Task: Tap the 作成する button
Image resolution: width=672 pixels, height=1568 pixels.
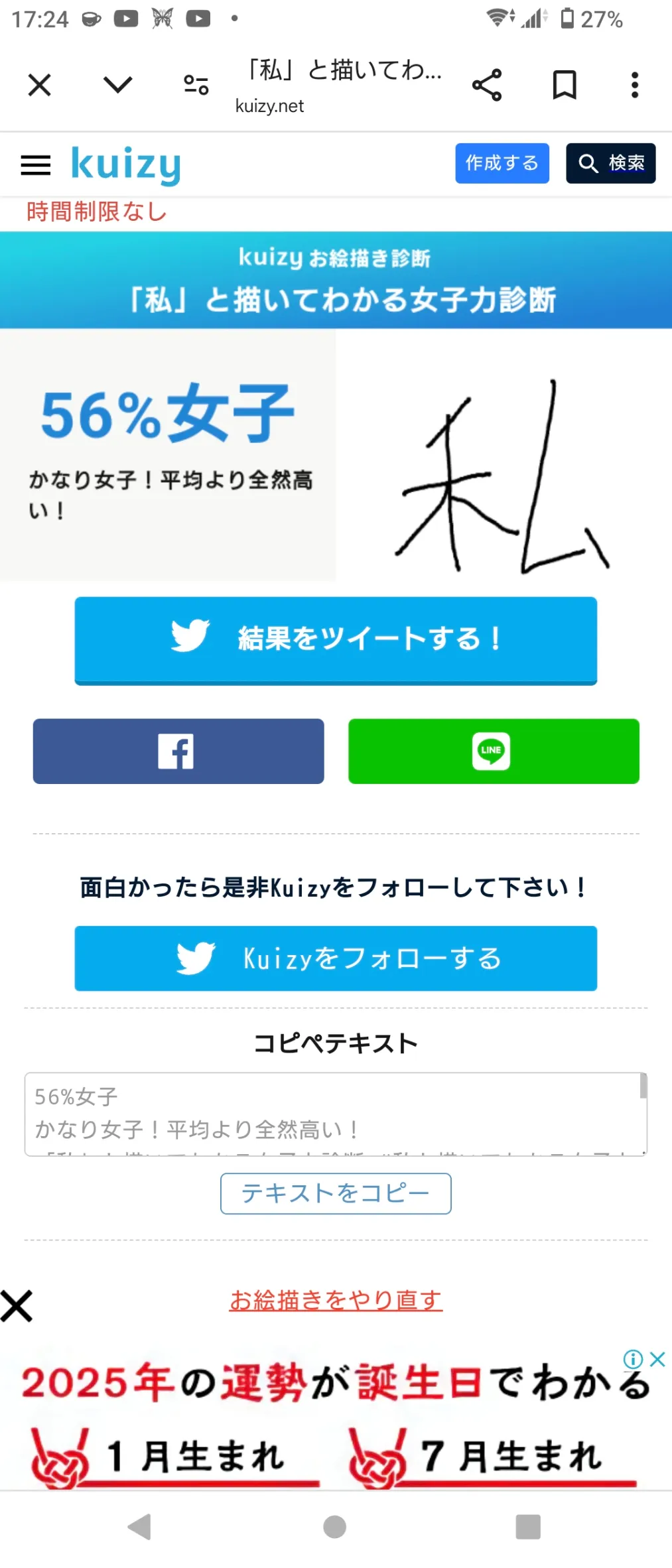Action: [x=502, y=163]
